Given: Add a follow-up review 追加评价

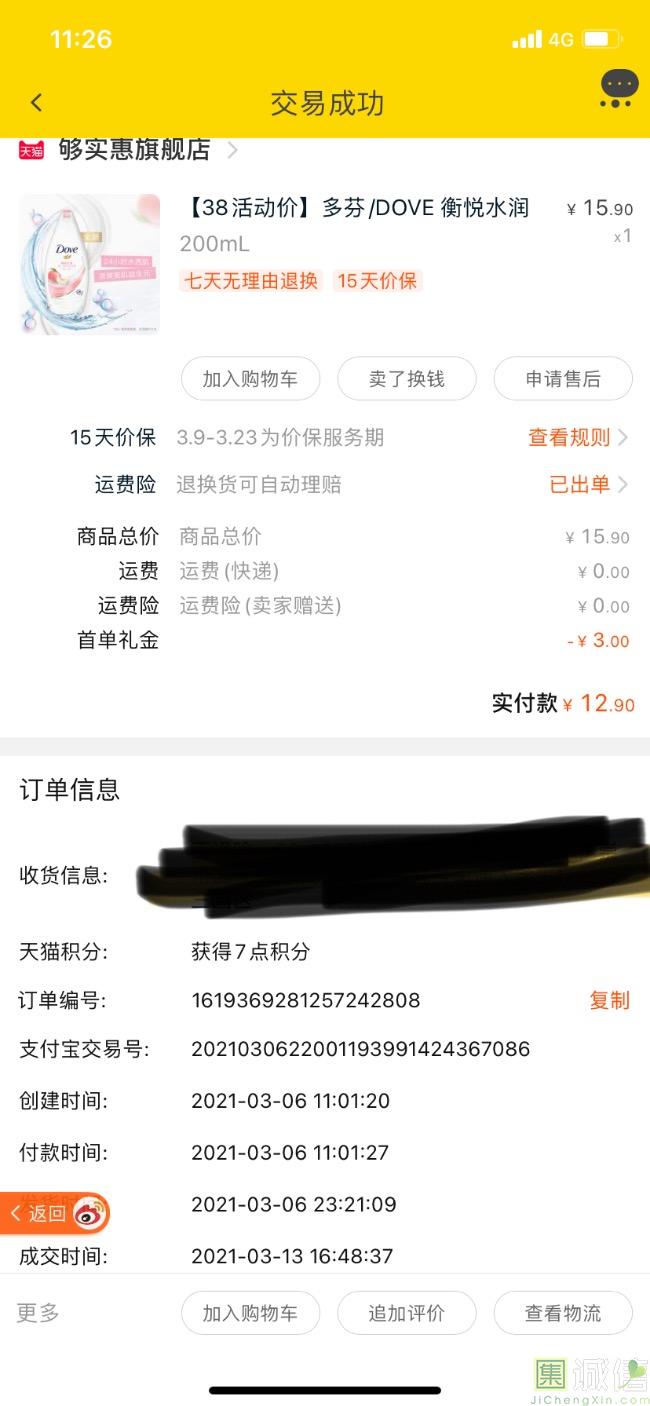Looking at the screenshot, I should pyautogui.click(x=406, y=1313).
